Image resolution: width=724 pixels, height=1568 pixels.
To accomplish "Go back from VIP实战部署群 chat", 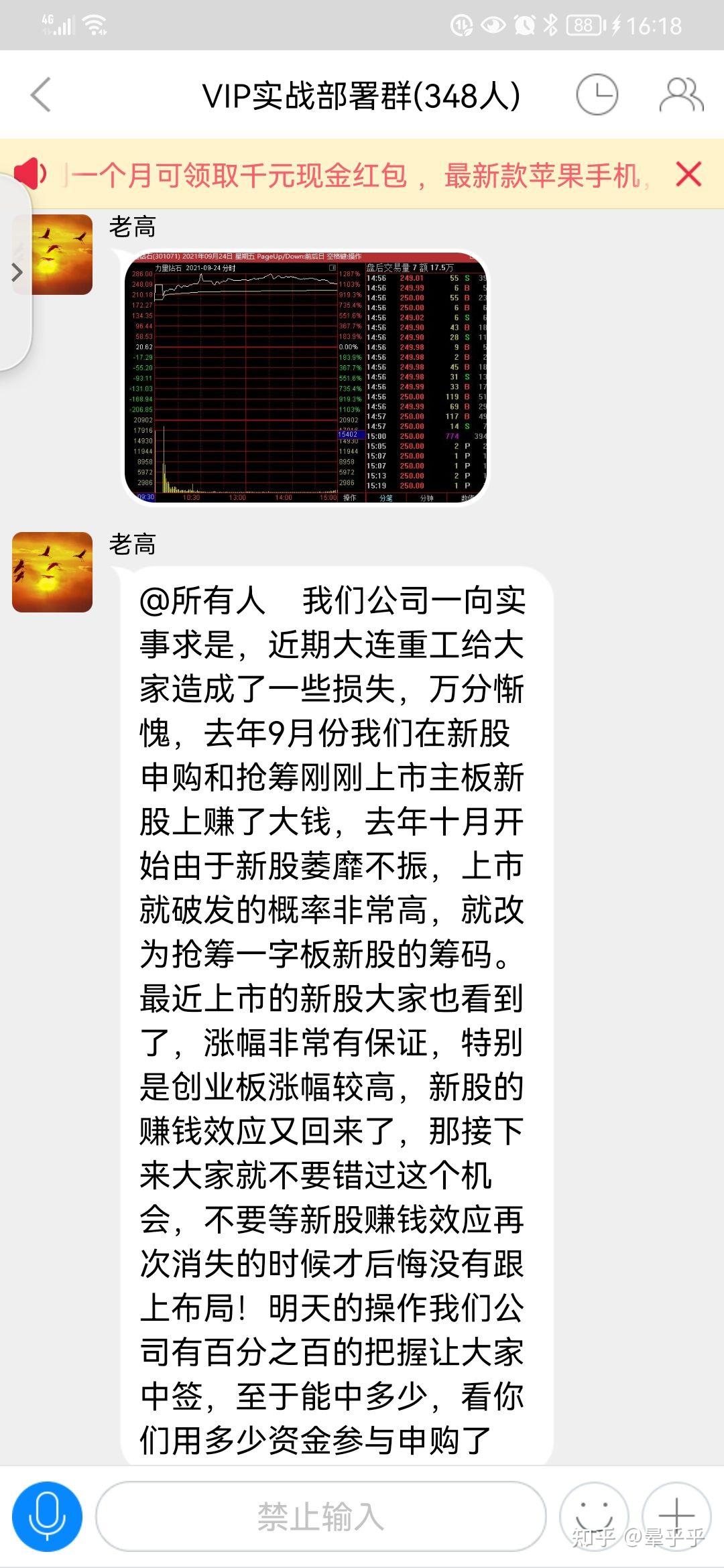I will click(x=42, y=94).
